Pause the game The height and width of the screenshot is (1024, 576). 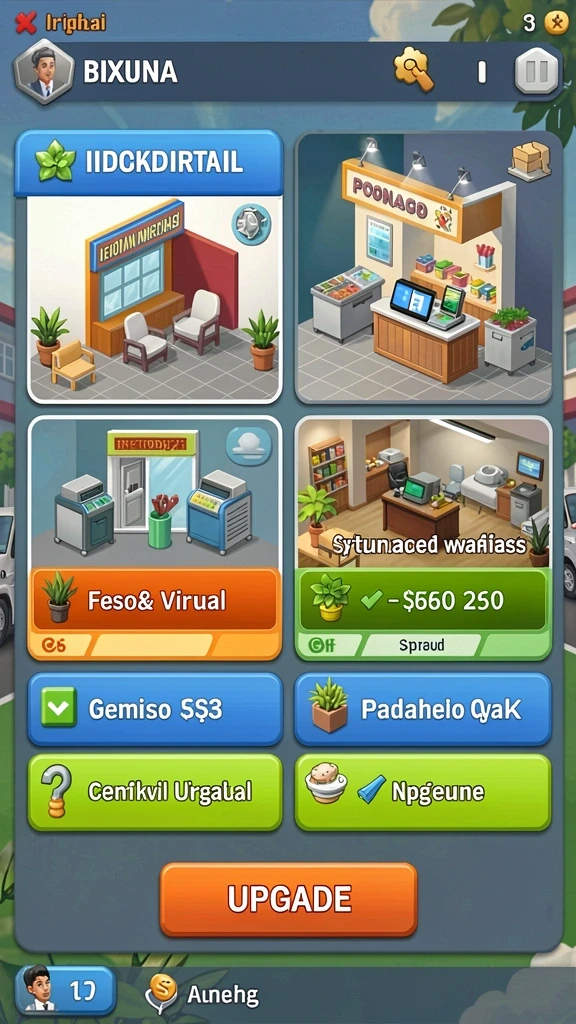coord(537,71)
